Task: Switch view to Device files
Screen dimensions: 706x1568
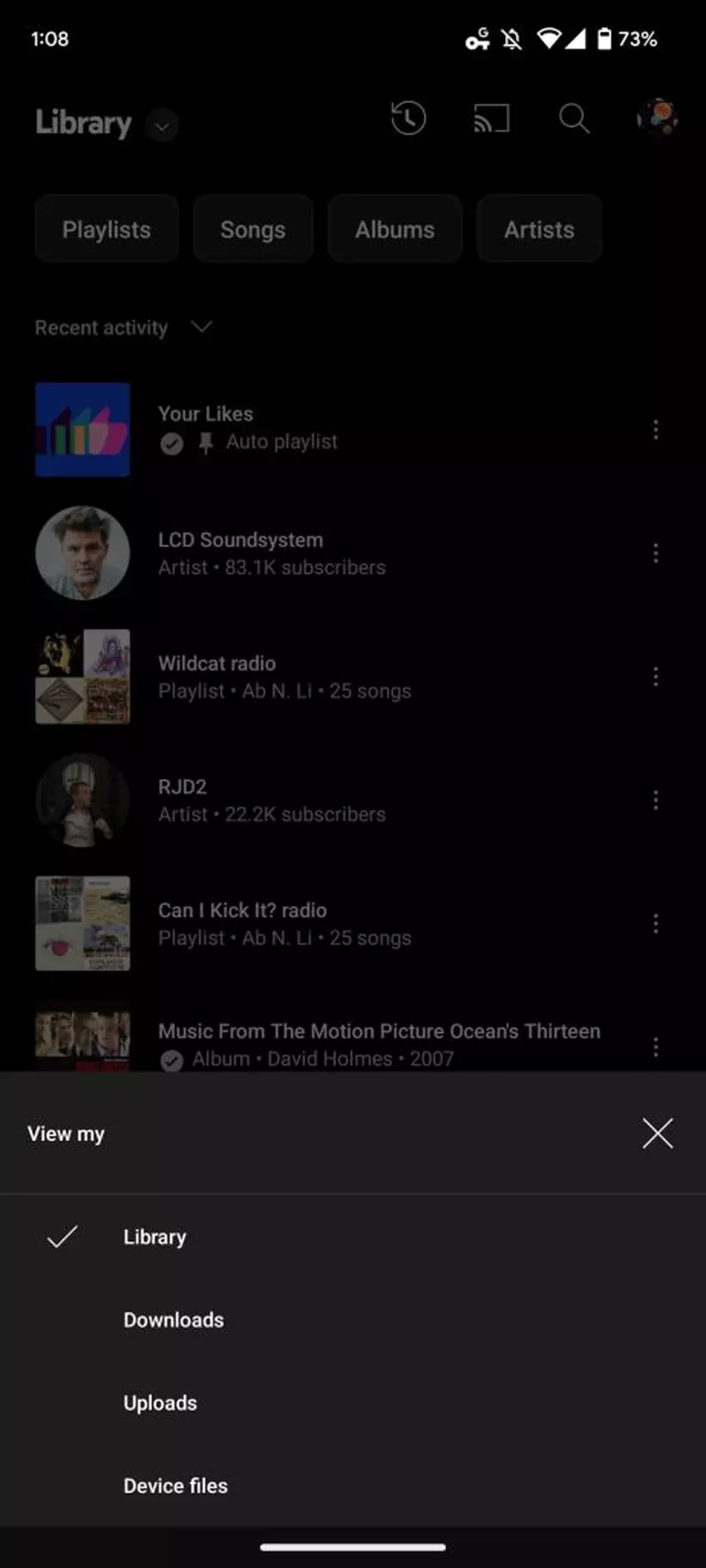Action: tap(175, 1486)
